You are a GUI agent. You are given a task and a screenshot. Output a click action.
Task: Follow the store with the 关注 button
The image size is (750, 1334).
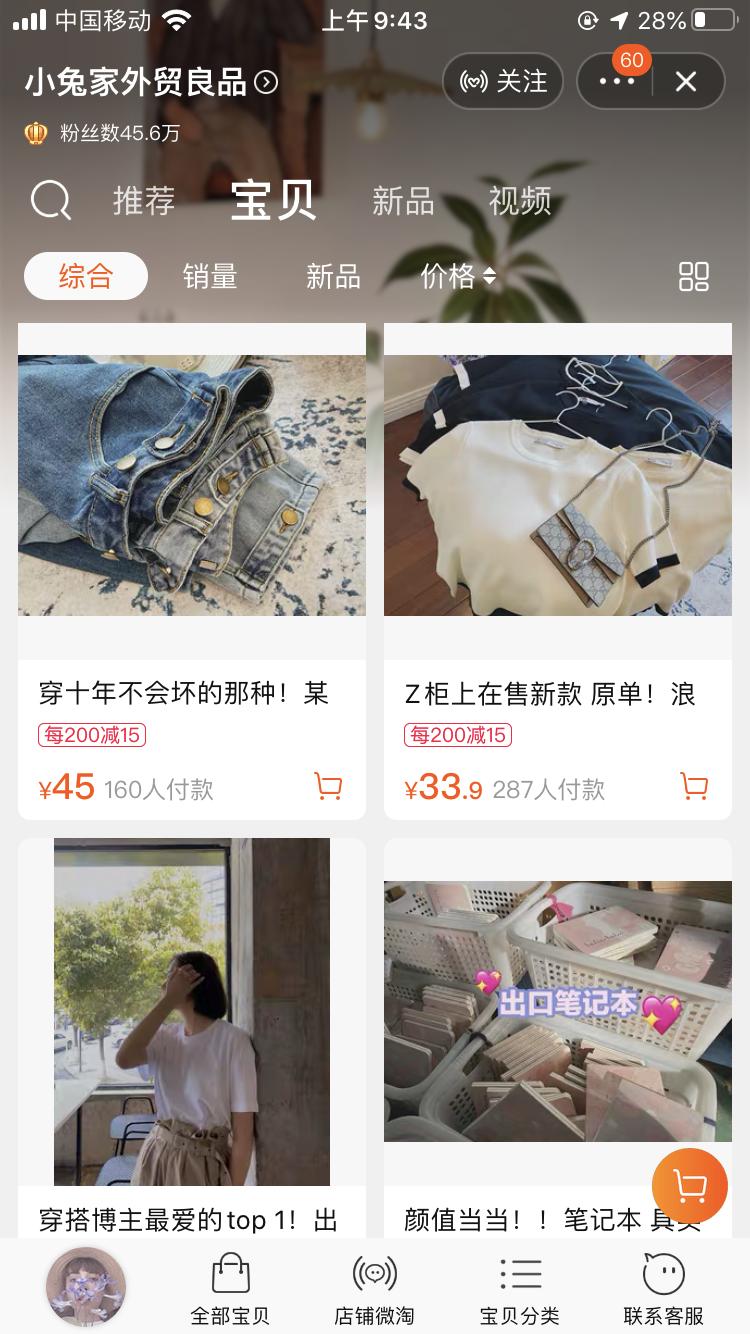[x=502, y=82]
